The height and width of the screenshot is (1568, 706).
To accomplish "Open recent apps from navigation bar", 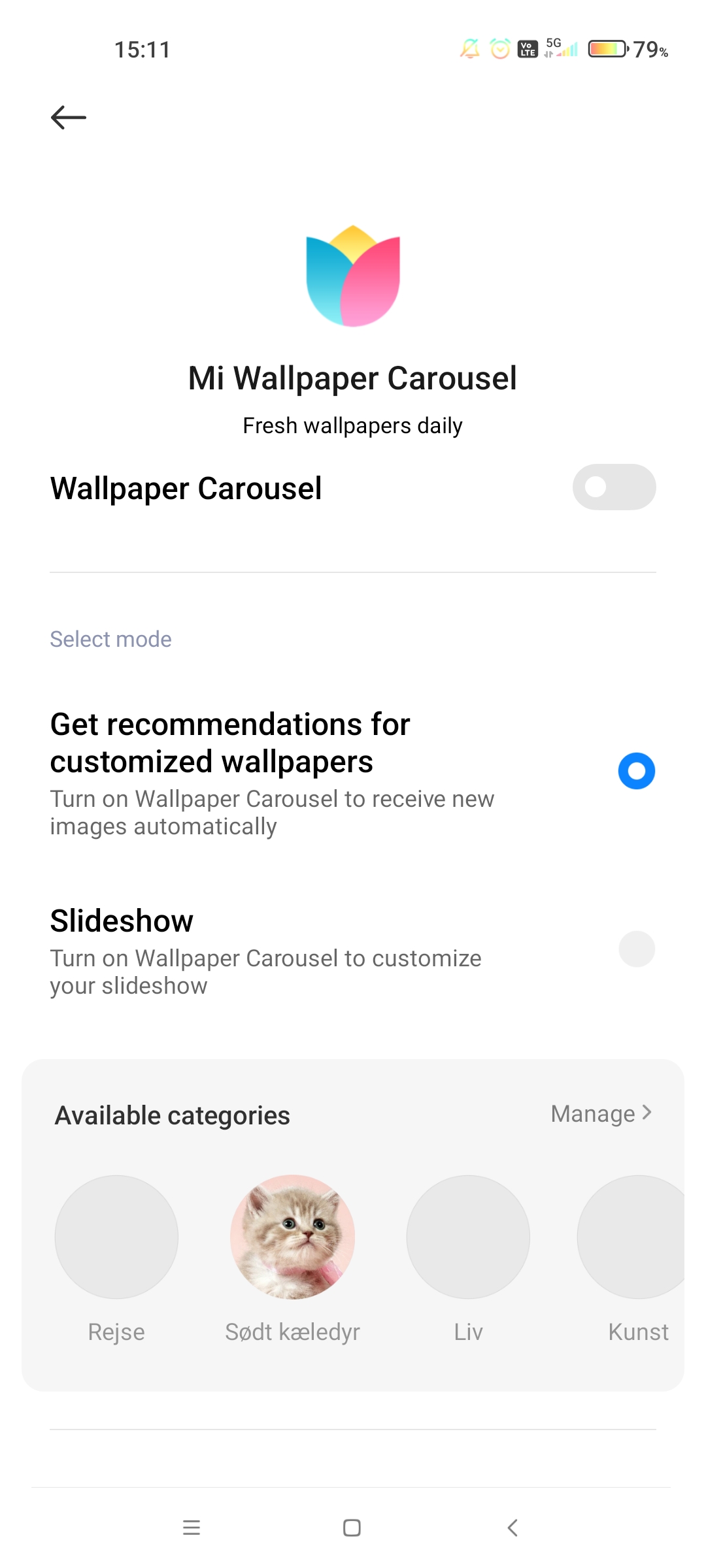I will coord(192,1527).
